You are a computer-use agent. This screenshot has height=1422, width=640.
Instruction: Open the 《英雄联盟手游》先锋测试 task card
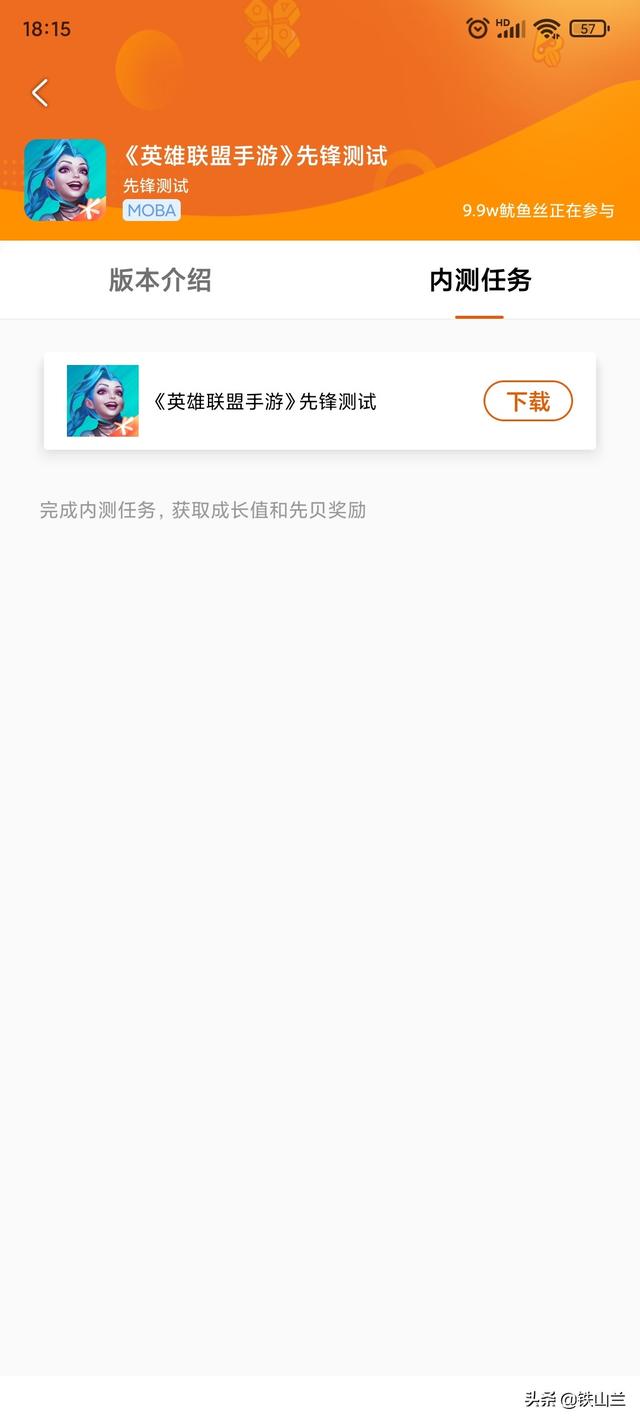(x=265, y=401)
